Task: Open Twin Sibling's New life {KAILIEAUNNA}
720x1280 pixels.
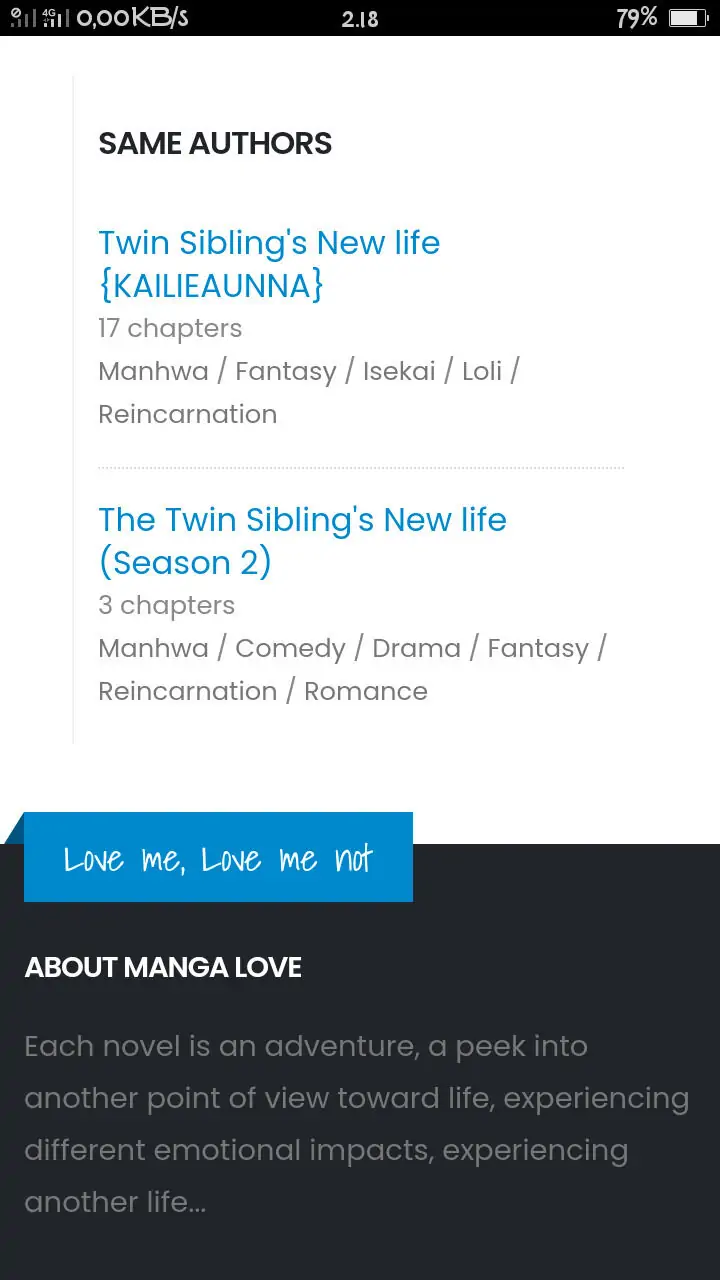Action: [269, 264]
